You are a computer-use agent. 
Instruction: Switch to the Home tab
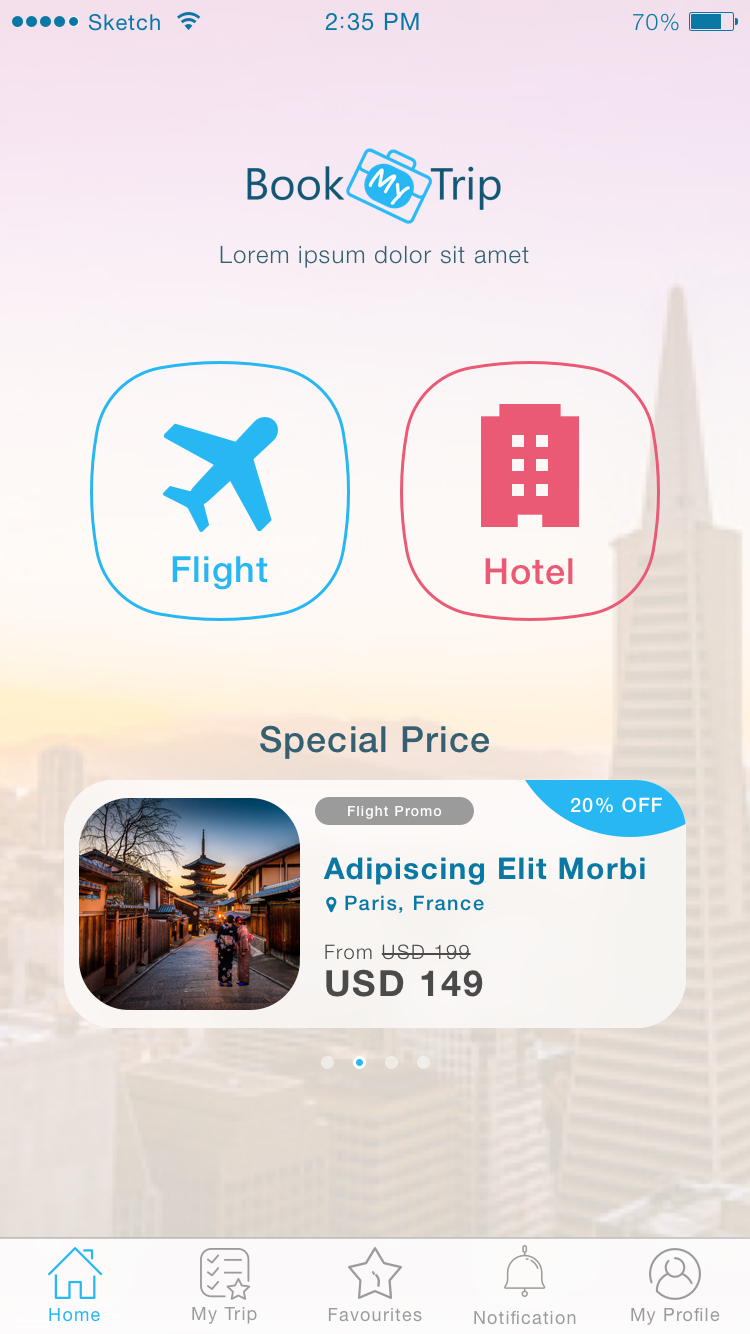click(x=75, y=1286)
